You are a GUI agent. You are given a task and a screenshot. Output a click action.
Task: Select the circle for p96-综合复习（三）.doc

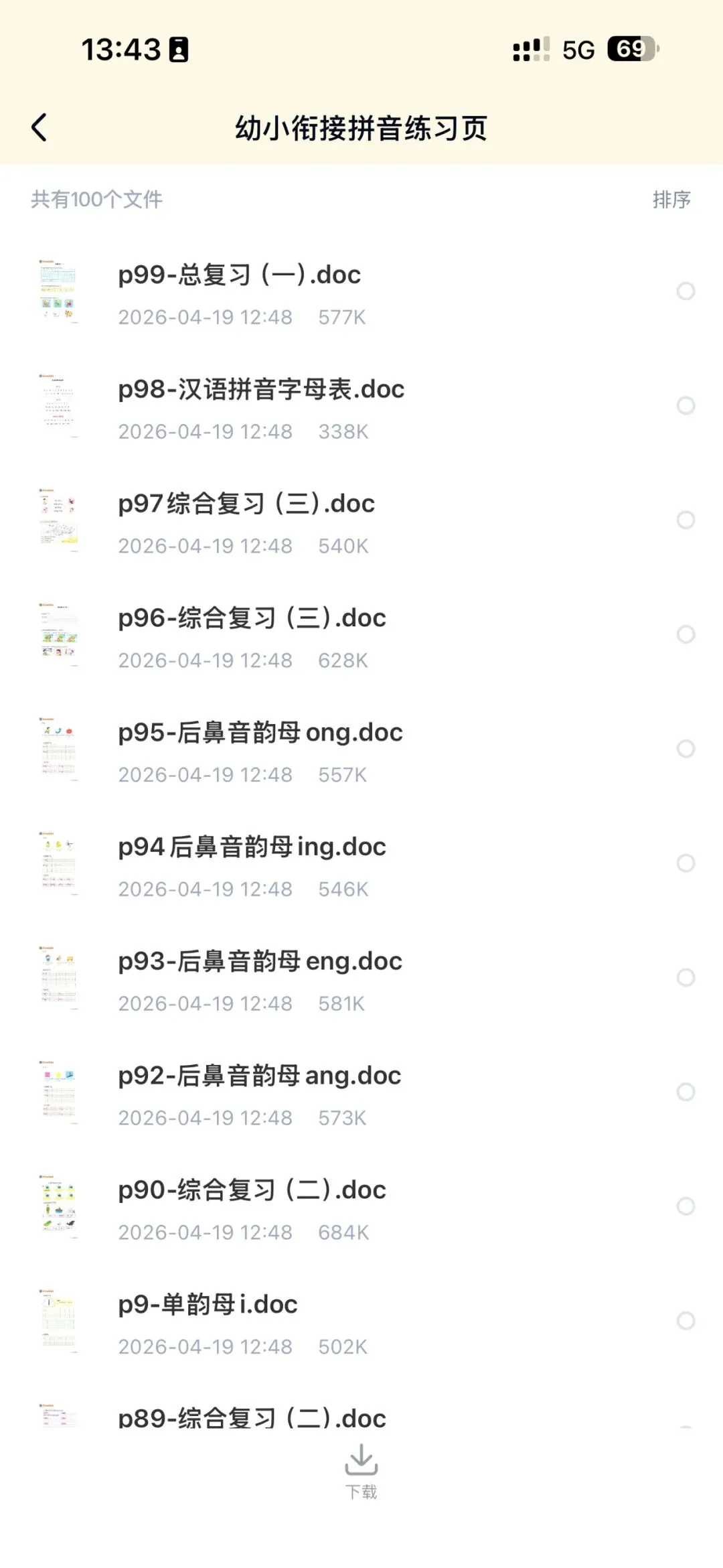(686, 634)
